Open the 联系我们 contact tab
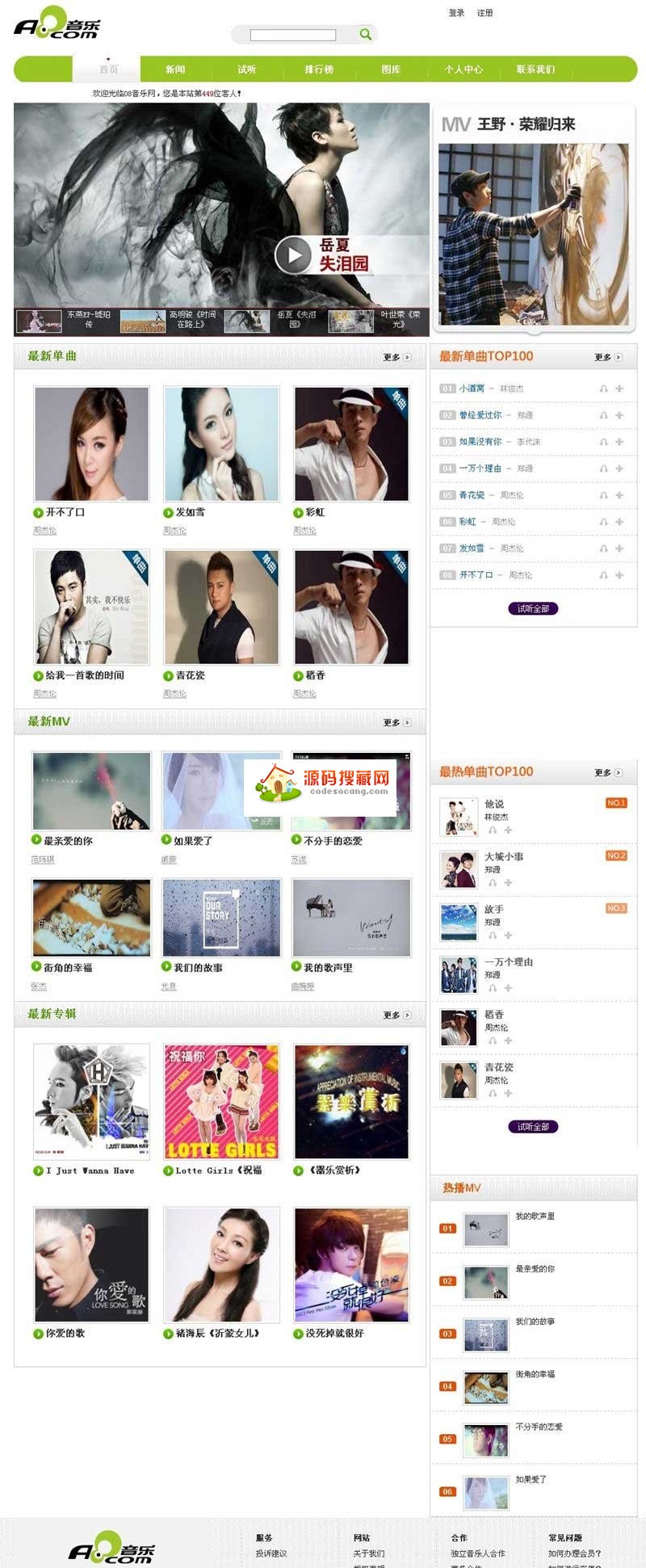The width and height of the screenshot is (646, 1568). [x=535, y=69]
